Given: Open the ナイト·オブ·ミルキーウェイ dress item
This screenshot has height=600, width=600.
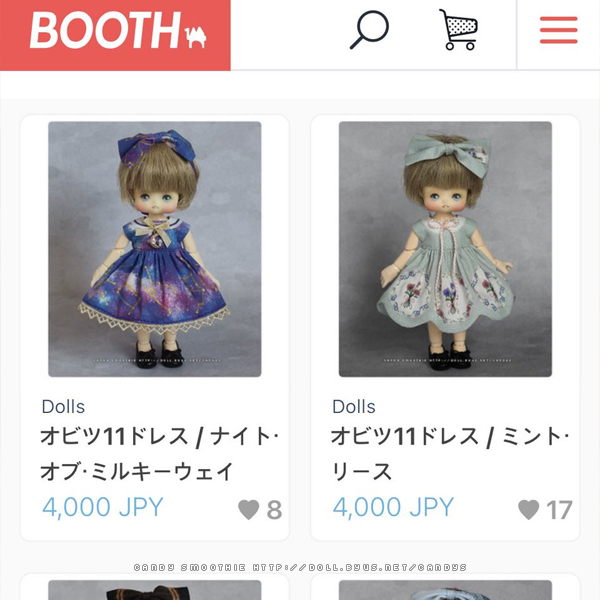Looking at the screenshot, I should point(155,250).
